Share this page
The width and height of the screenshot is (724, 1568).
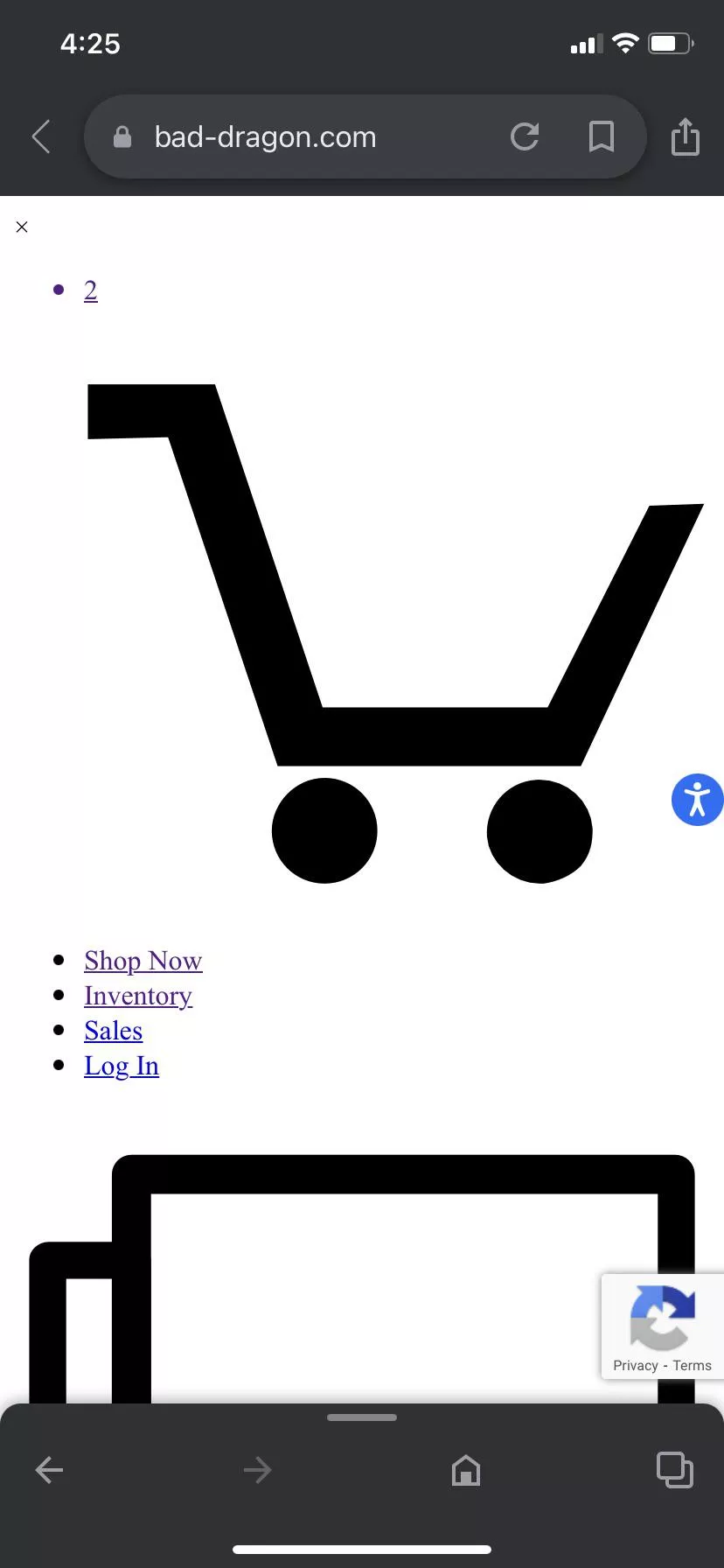pos(685,136)
